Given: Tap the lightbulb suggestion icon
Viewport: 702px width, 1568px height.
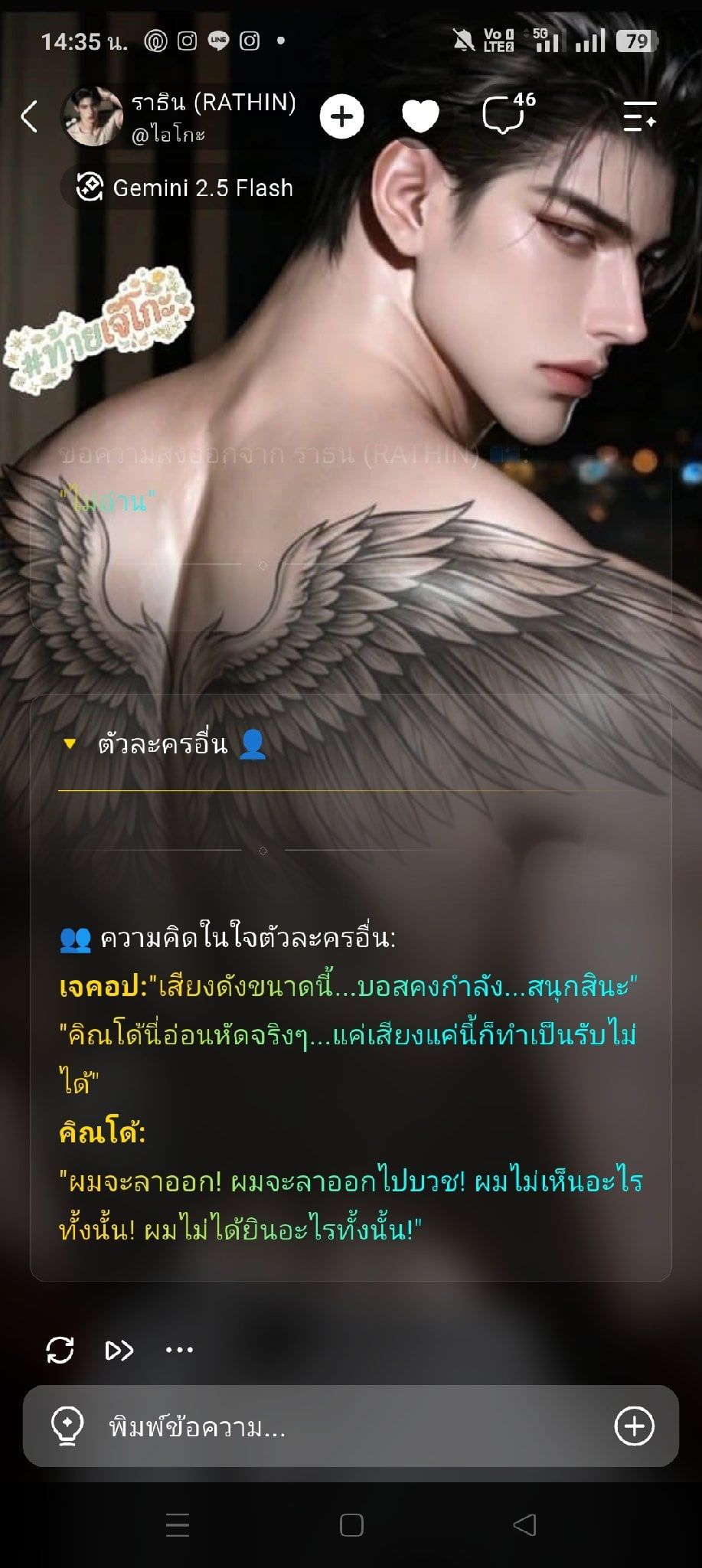Looking at the screenshot, I should [67, 1426].
